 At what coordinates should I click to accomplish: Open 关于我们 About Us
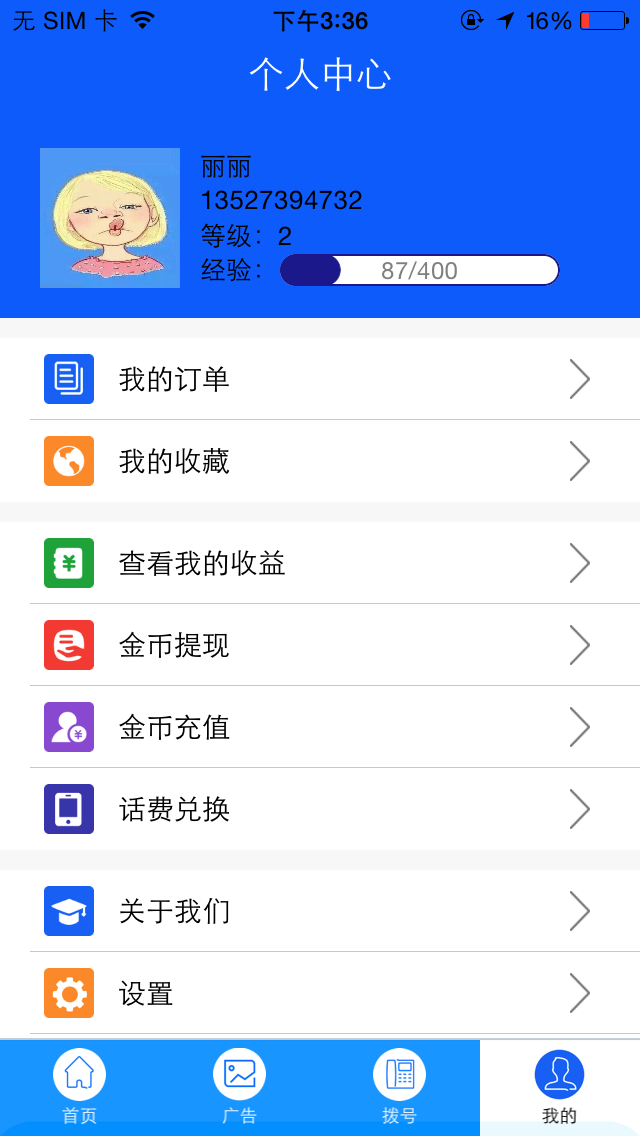320,911
